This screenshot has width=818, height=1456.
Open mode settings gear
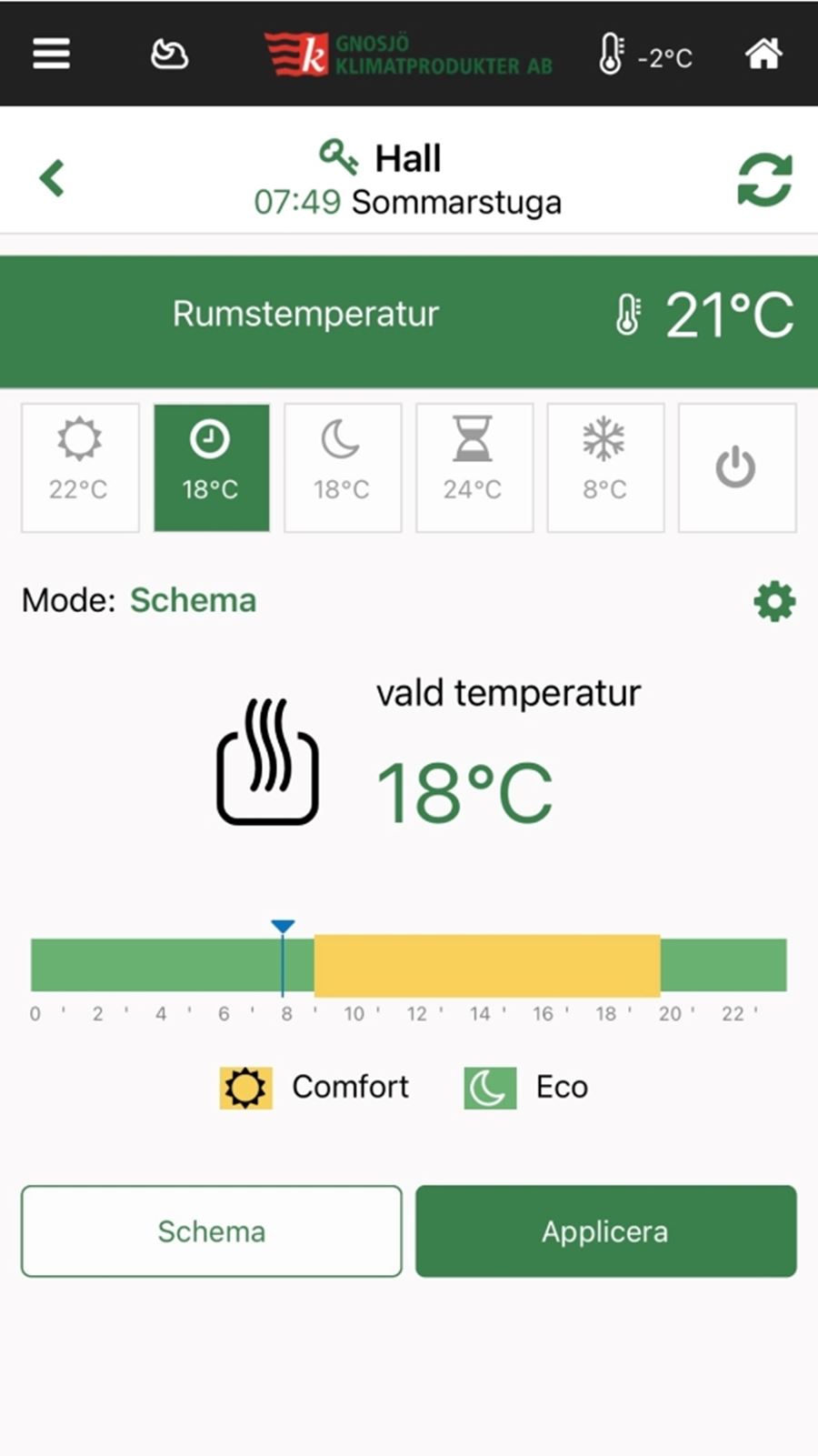[774, 601]
